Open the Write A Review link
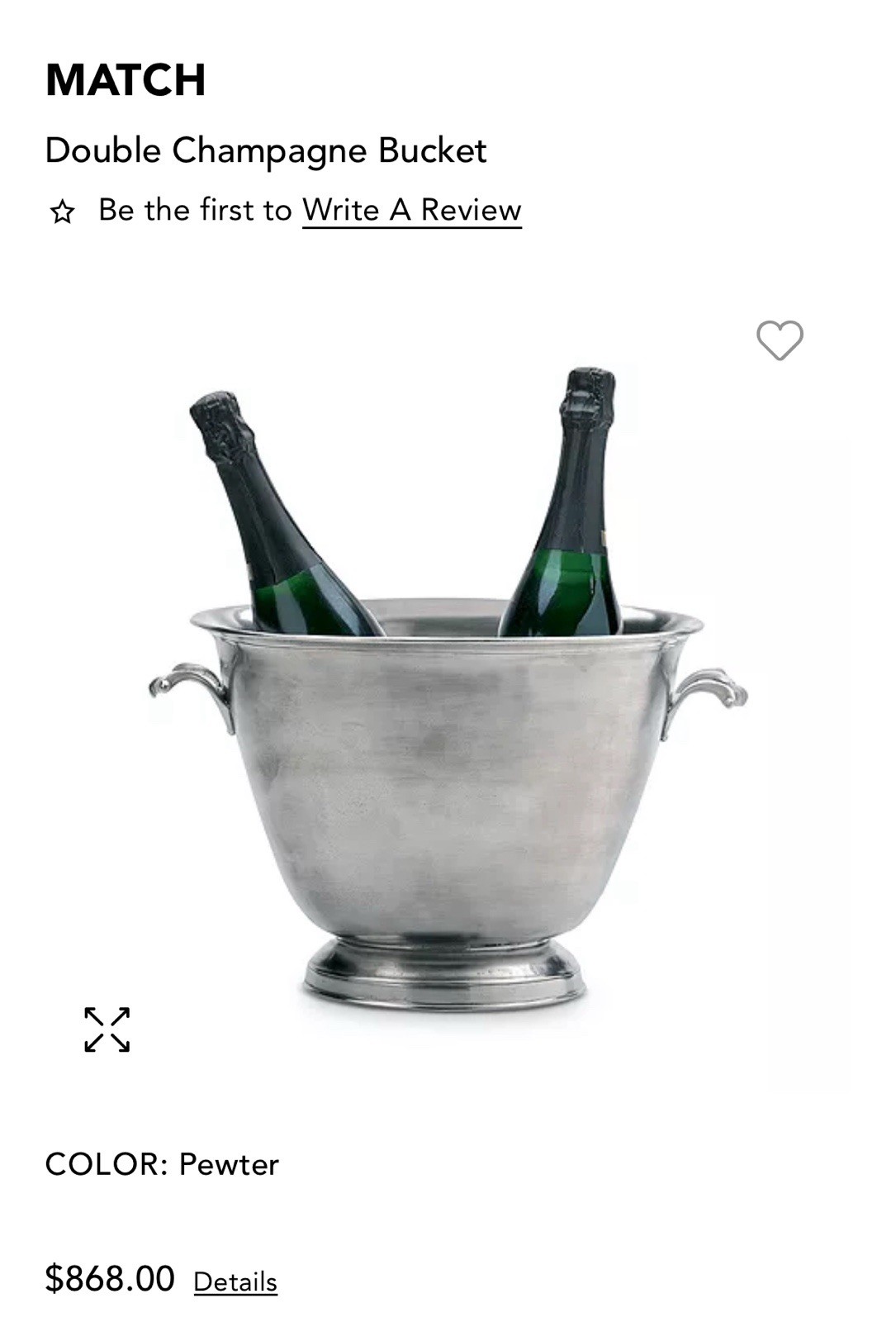The image size is (896, 1322). (x=411, y=211)
